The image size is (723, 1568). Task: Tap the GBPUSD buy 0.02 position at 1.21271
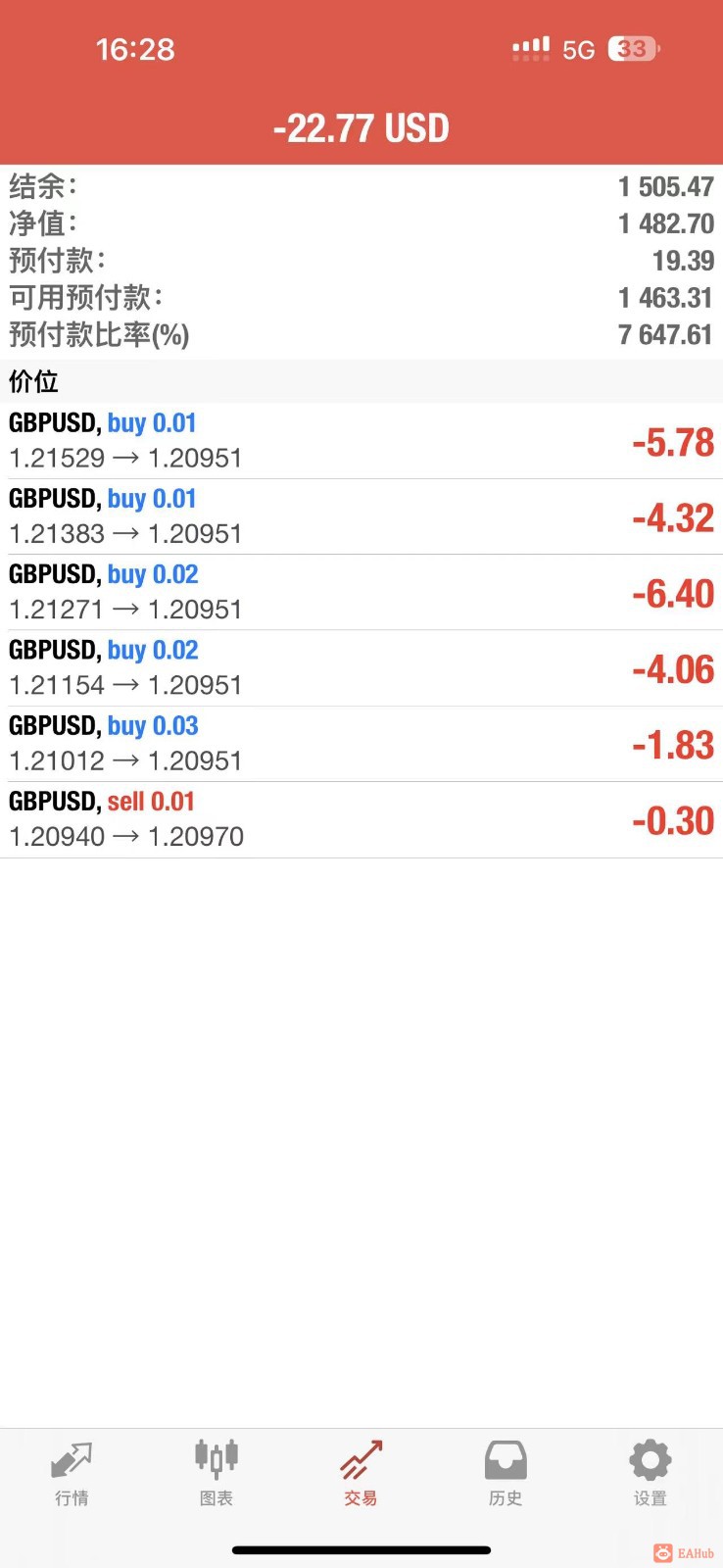click(x=361, y=592)
